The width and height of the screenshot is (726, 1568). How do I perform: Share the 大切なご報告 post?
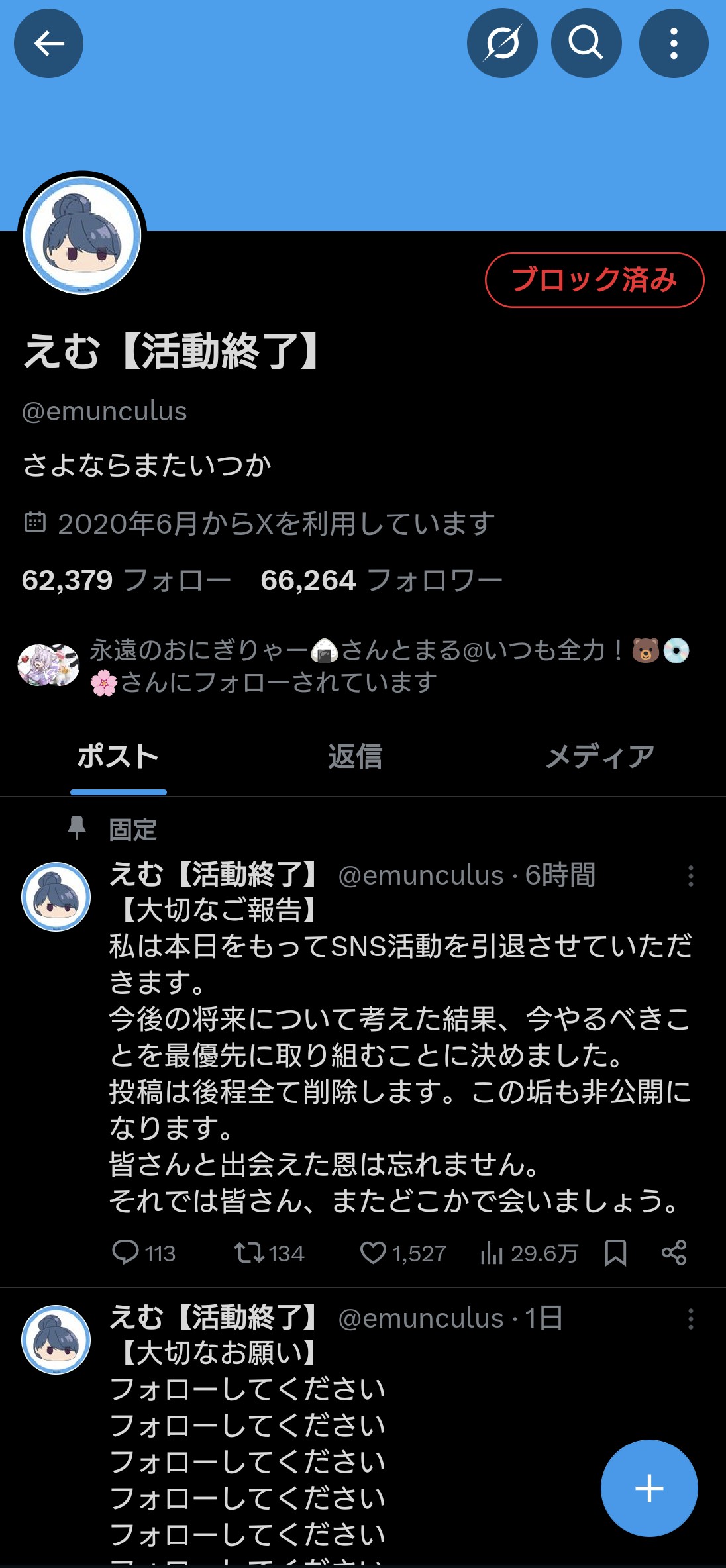(x=674, y=1253)
